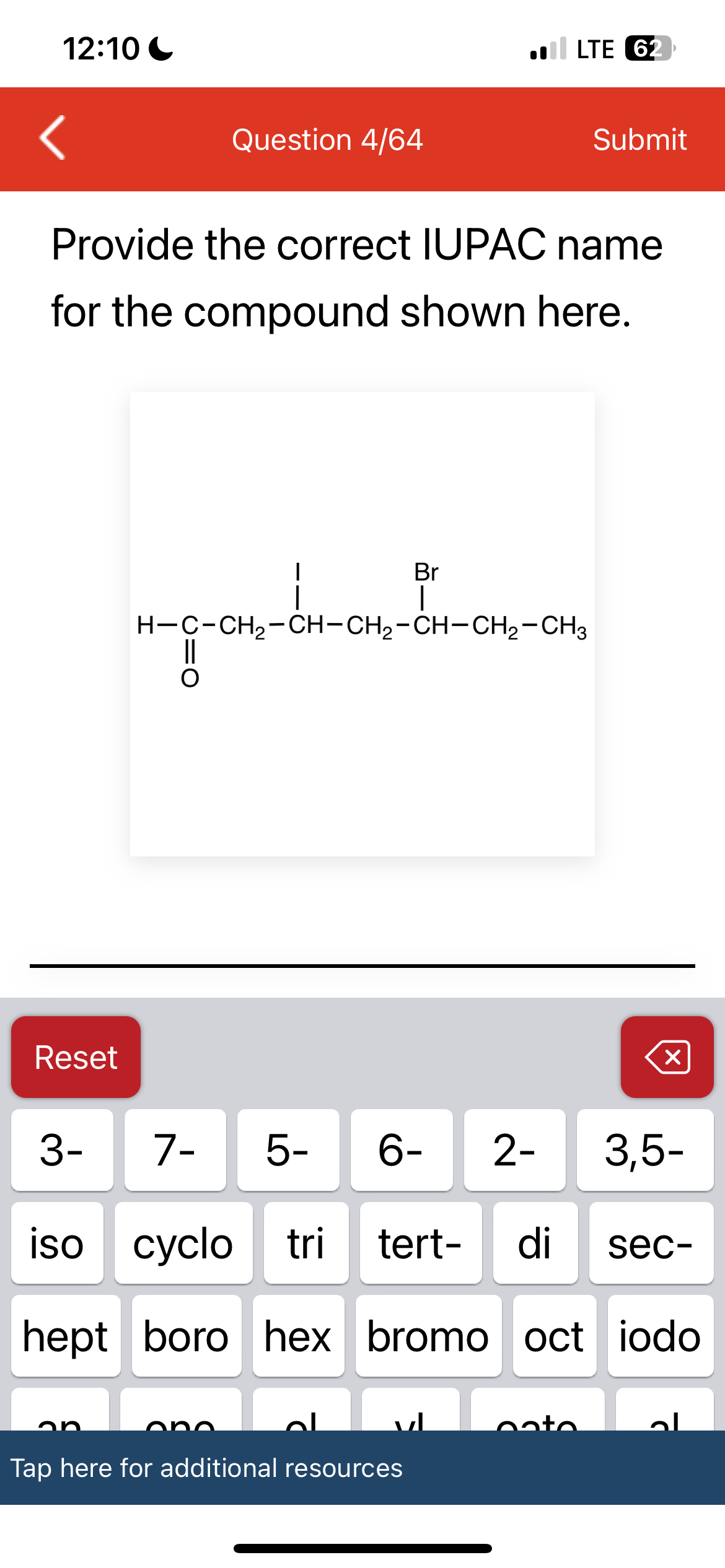Image resolution: width=725 pixels, height=1568 pixels.
Task: Add the iso token
Action: [x=57, y=1243]
